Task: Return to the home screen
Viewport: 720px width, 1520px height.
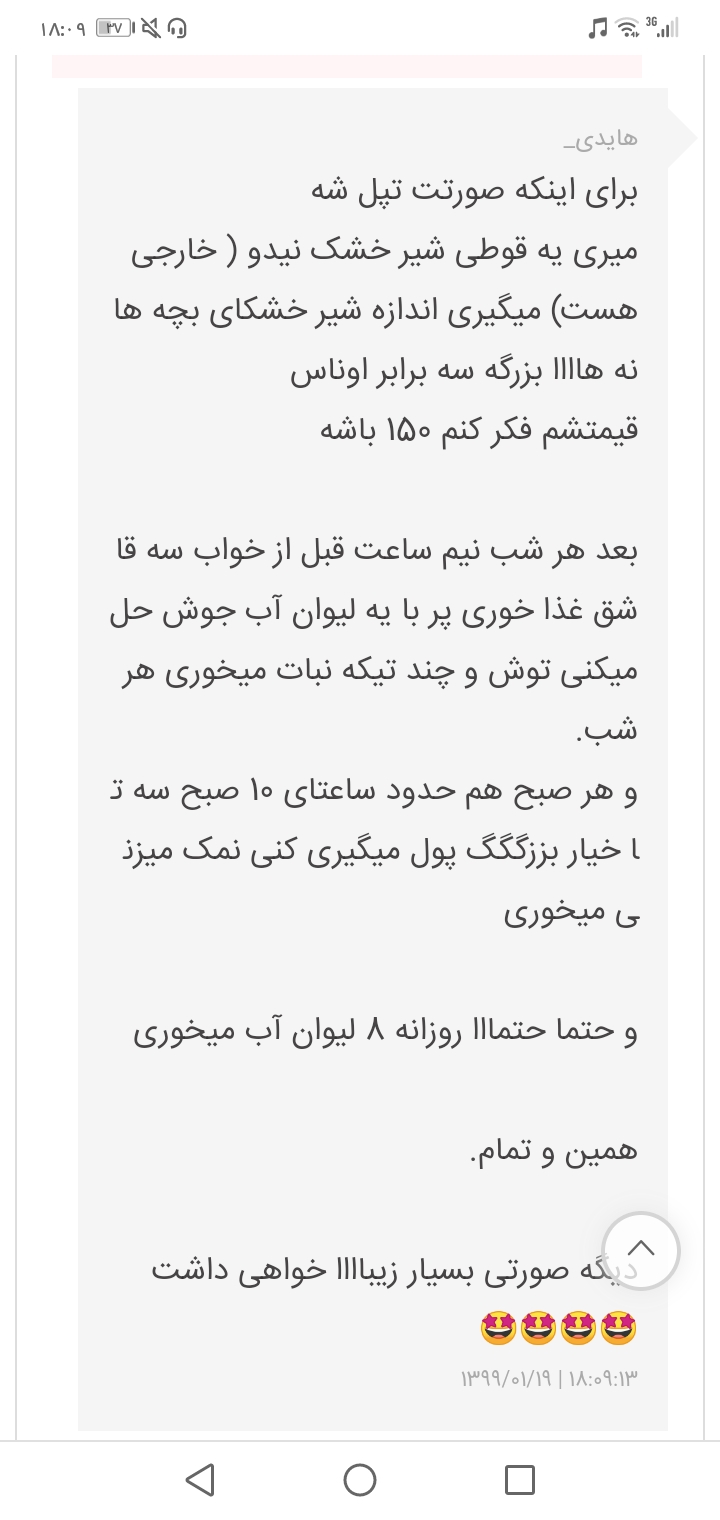Action: (x=360, y=1479)
